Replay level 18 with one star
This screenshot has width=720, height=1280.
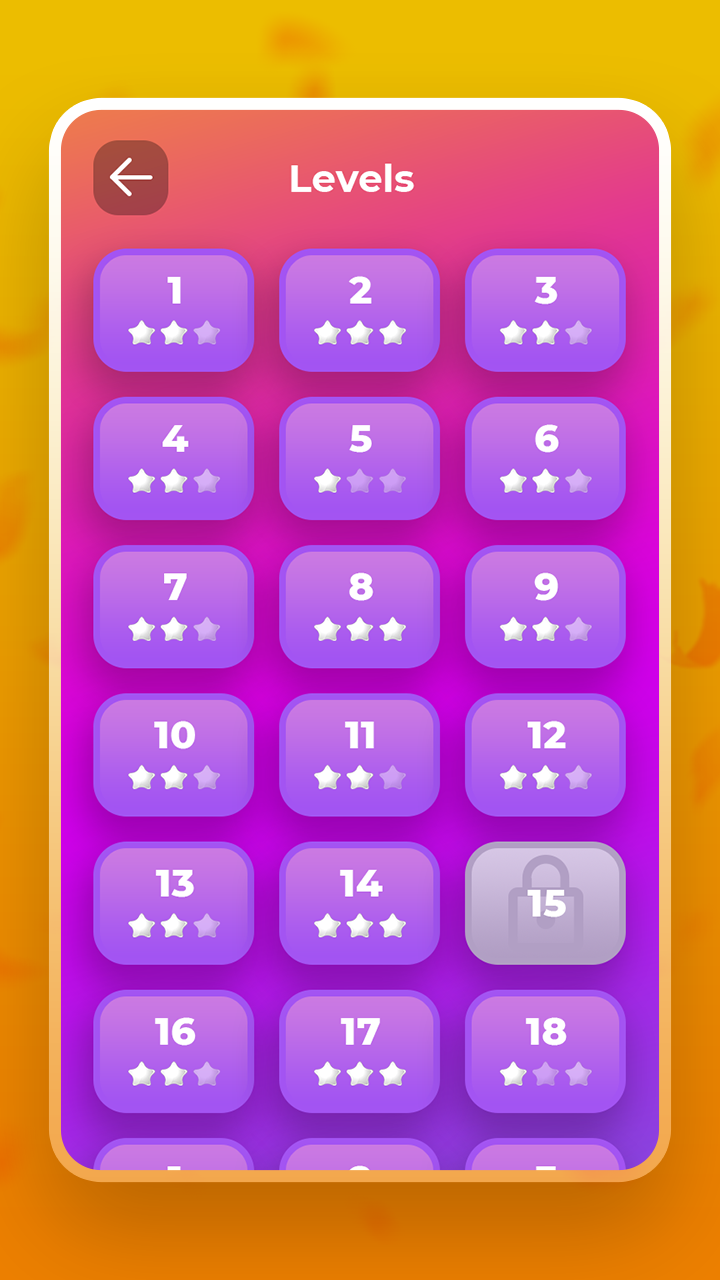pyautogui.click(x=545, y=1050)
